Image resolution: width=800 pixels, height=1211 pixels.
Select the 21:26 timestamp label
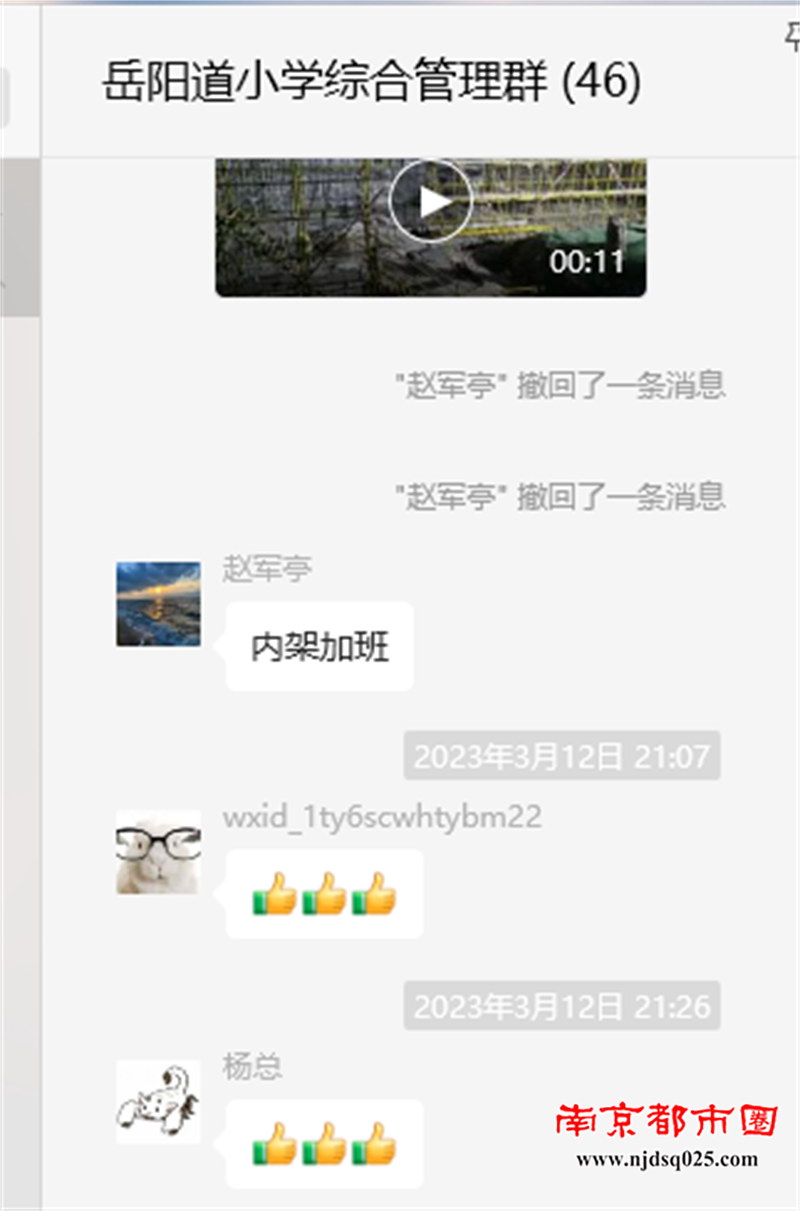565,1005
